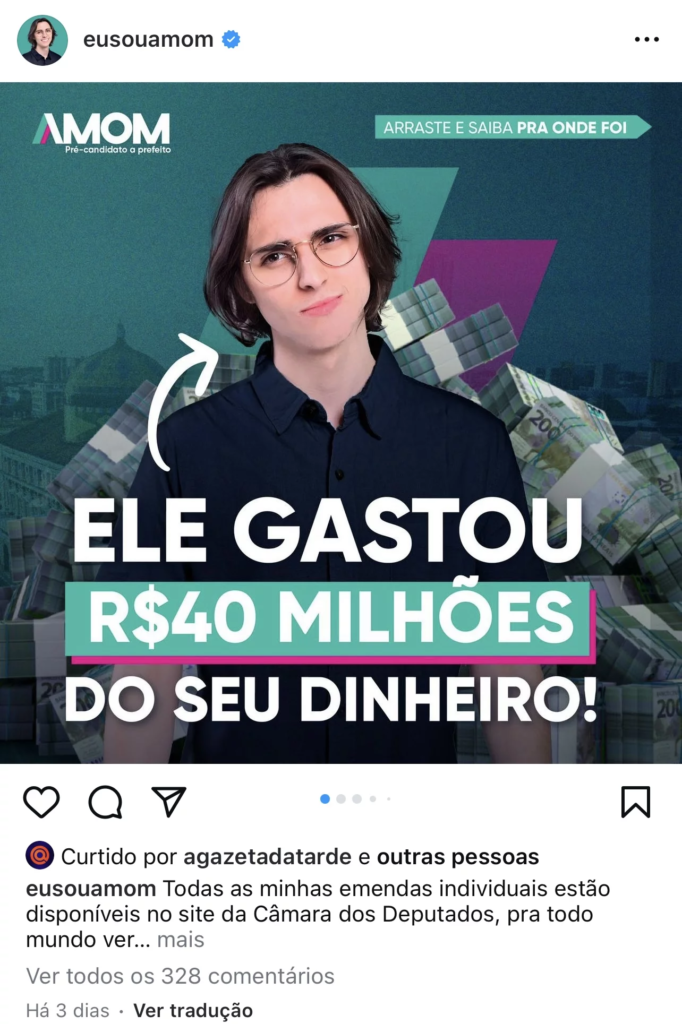682x1024 pixels.
Task: Open the post's three-dot options menu
Action: 647,40
